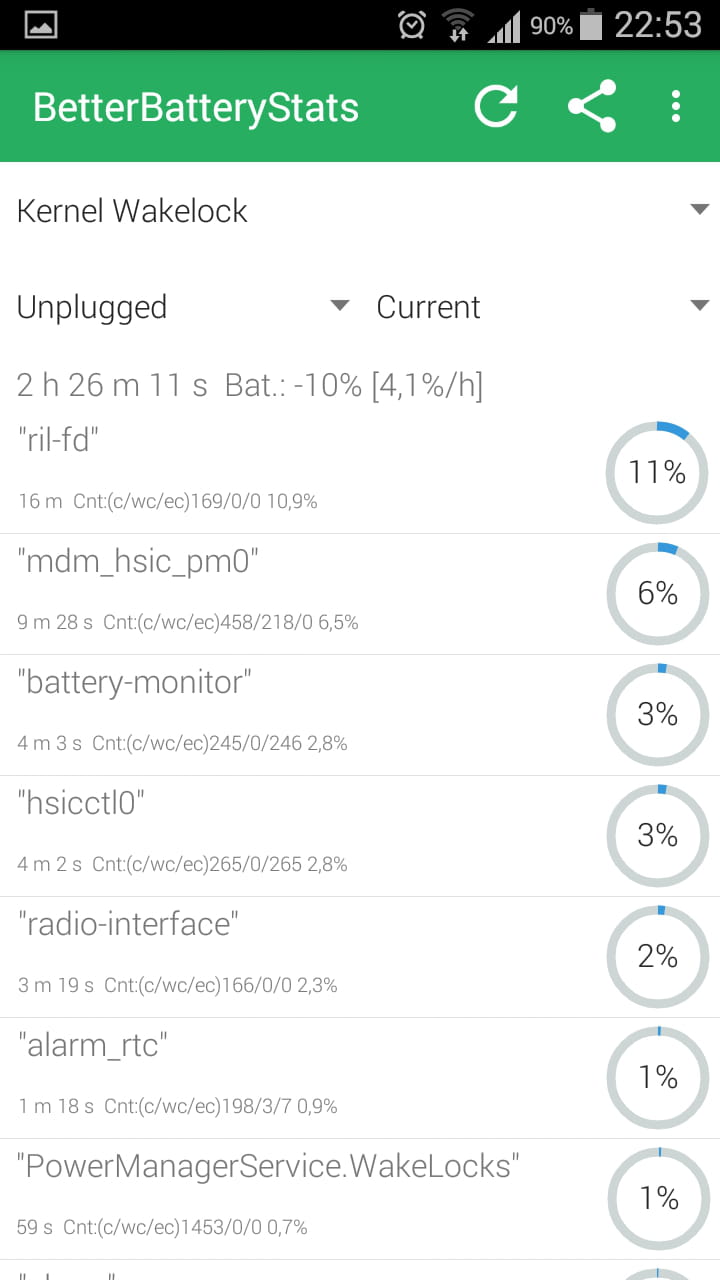720x1280 pixels.
Task: Select the "alarm_rtc" wakelock
Action: coord(360,1078)
